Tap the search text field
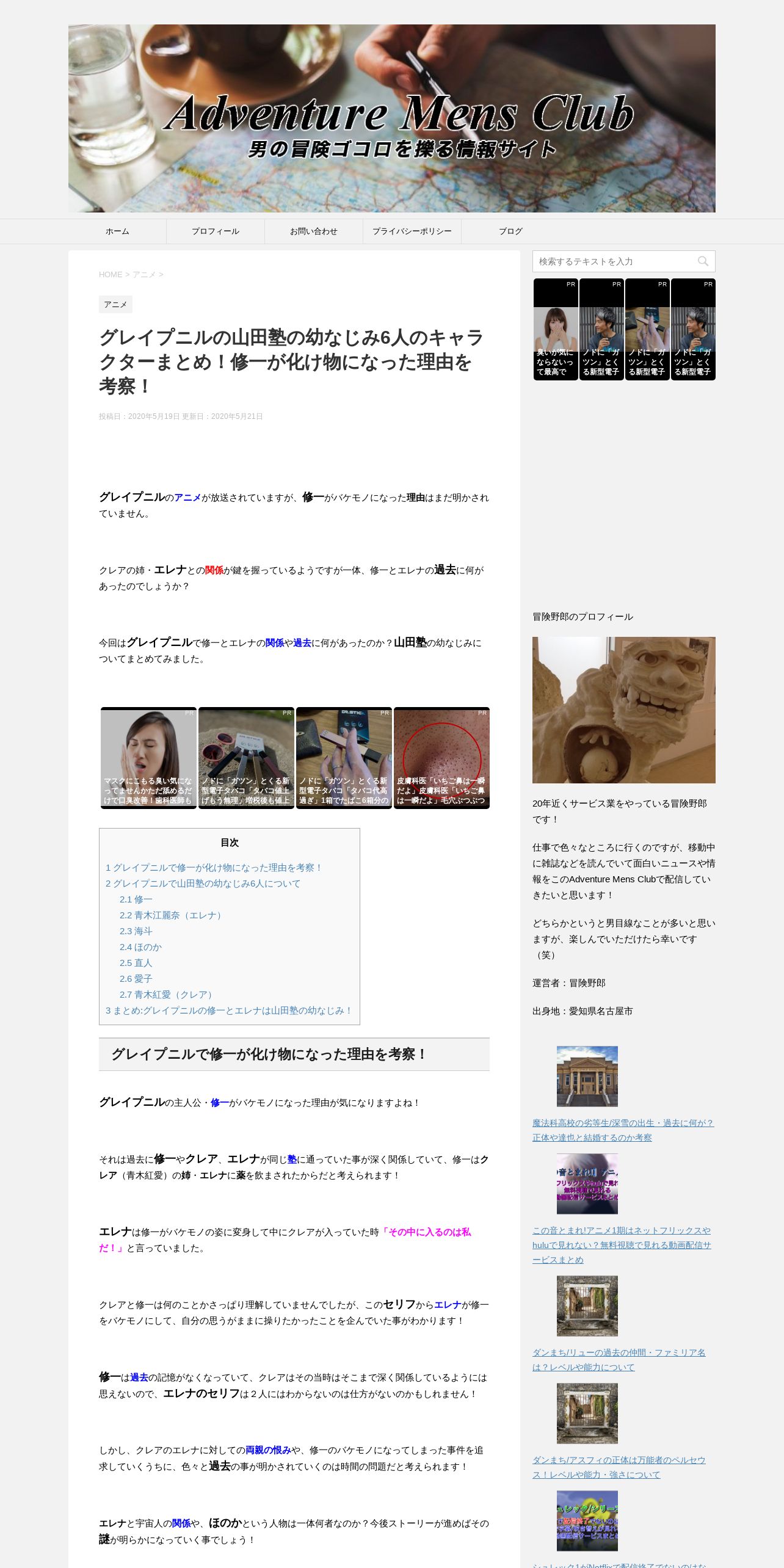 click(614, 261)
